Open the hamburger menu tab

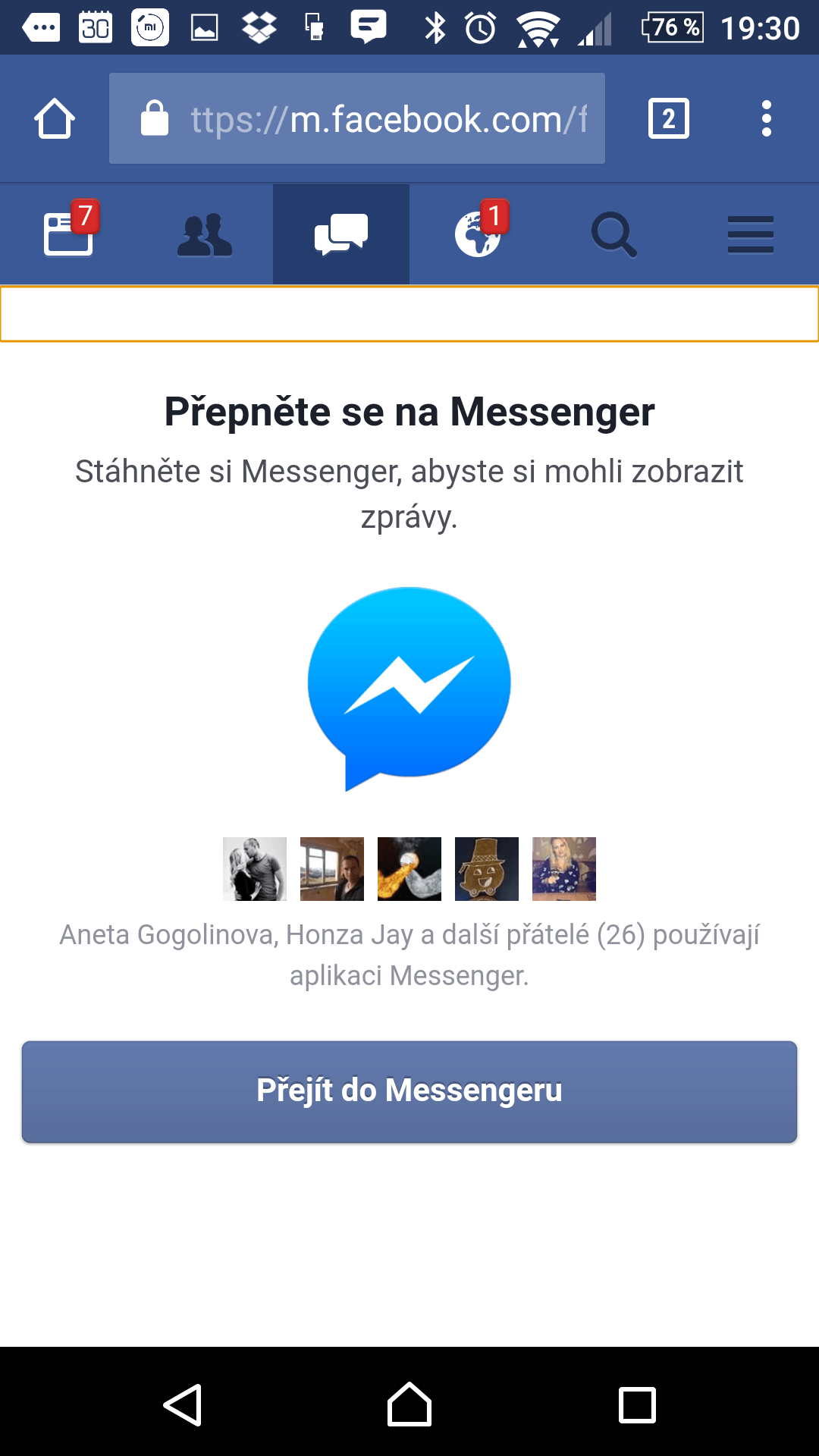click(751, 234)
